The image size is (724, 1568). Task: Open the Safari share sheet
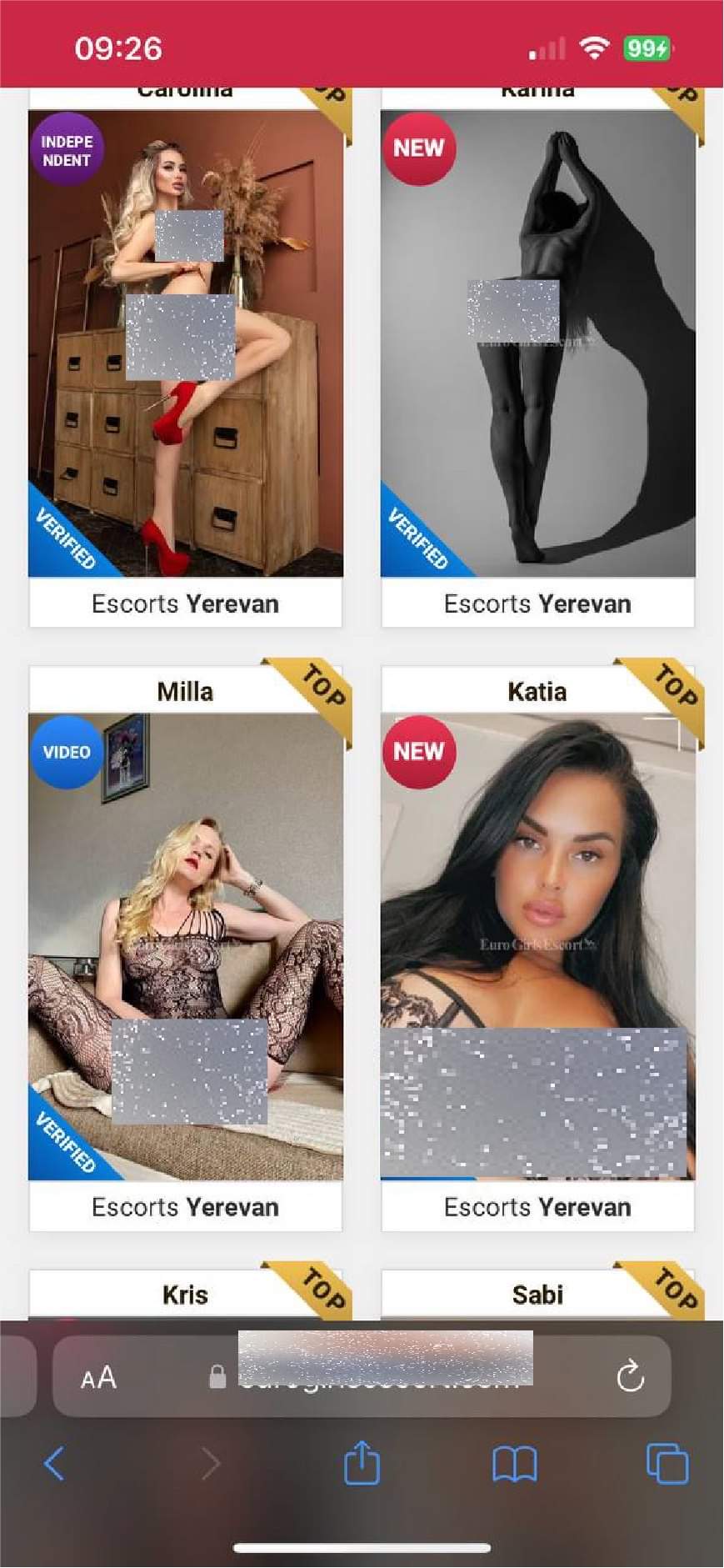point(362,1463)
